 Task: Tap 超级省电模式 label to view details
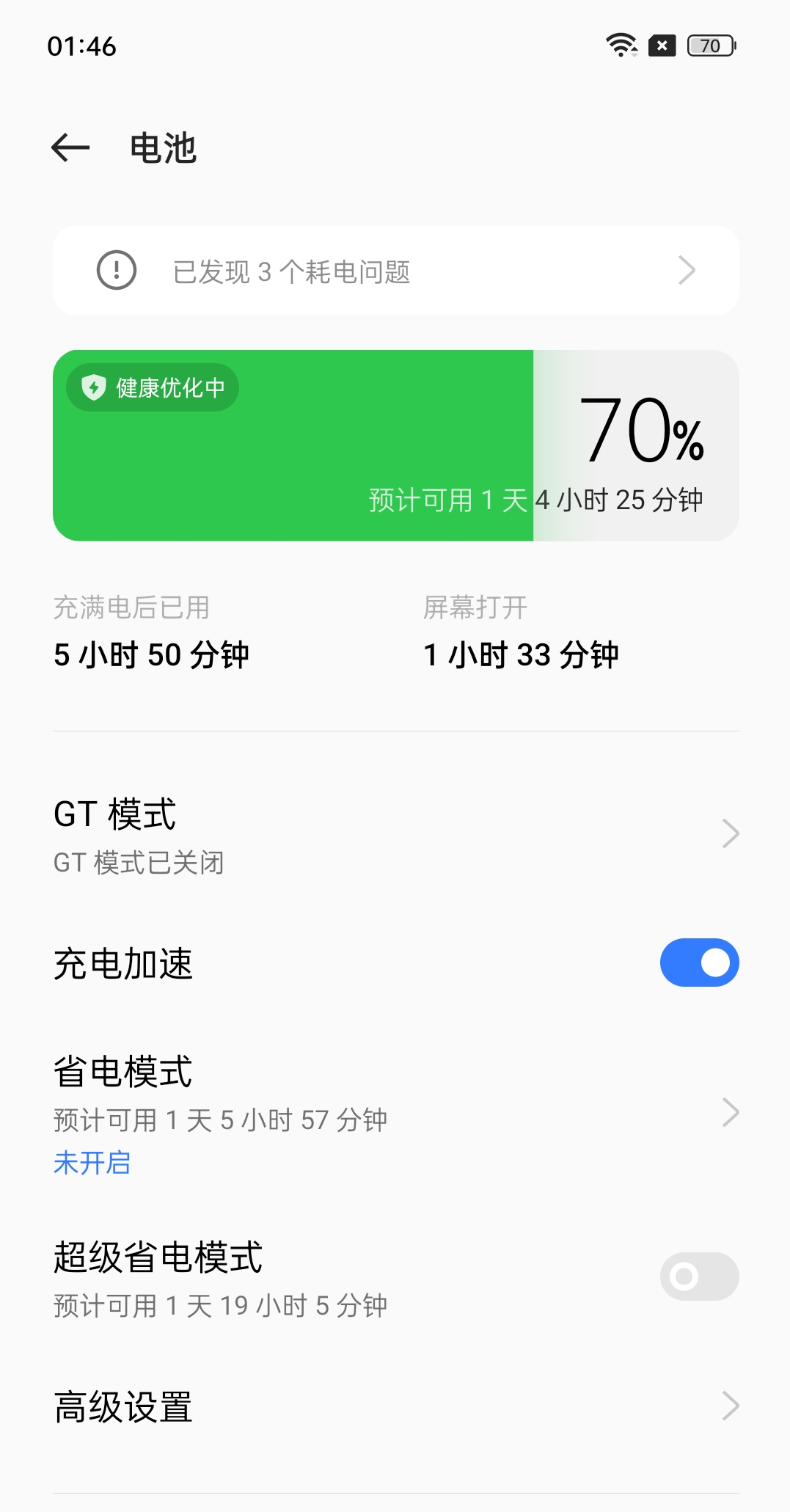tap(159, 1260)
